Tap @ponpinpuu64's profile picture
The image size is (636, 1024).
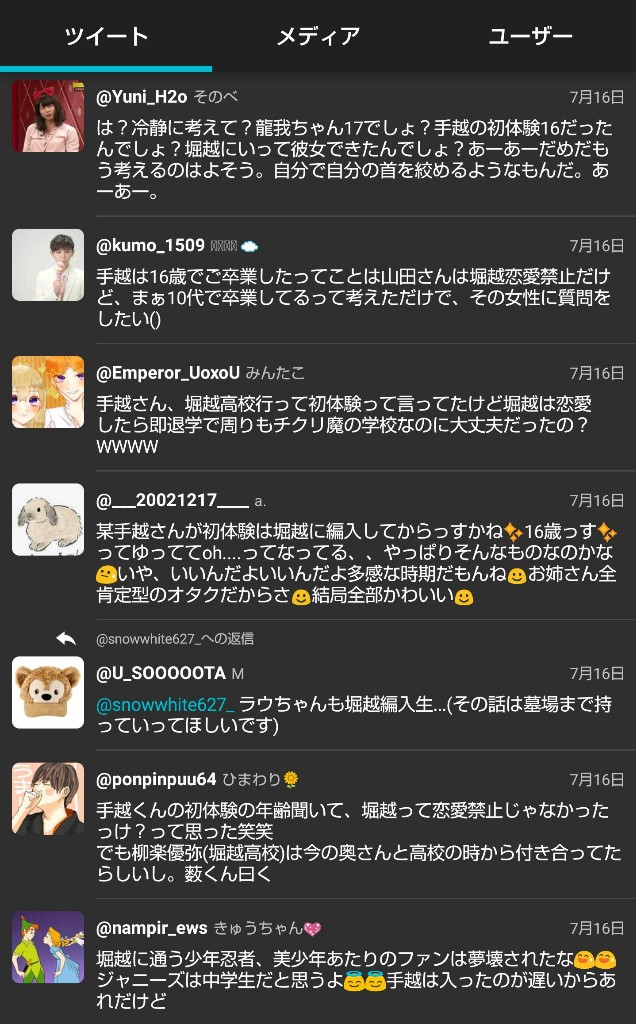(48, 798)
